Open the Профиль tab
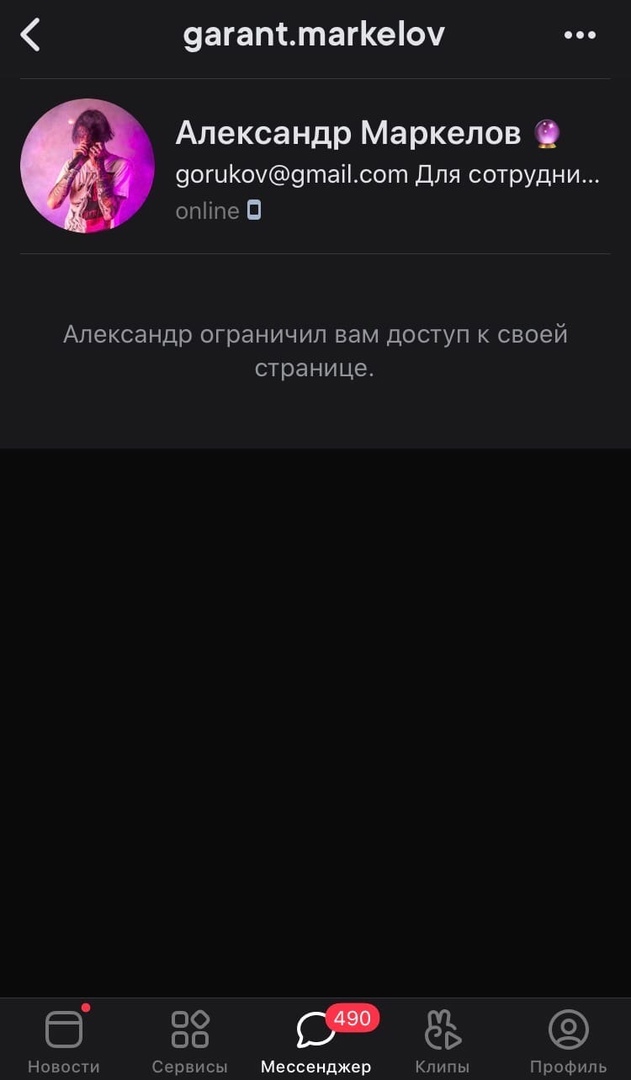631x1080 pixels. coord(568,1039)
